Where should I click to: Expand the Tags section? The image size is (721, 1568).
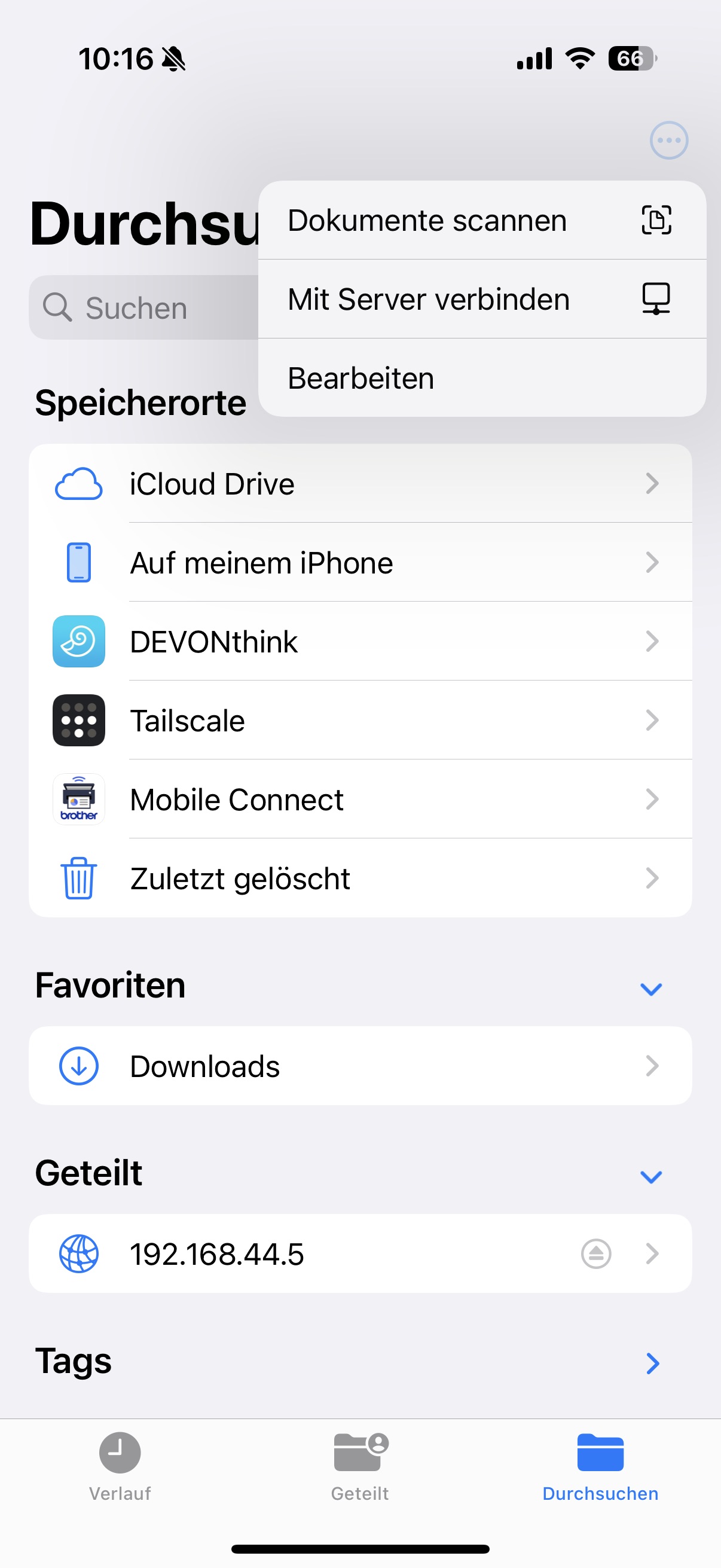652,1363
